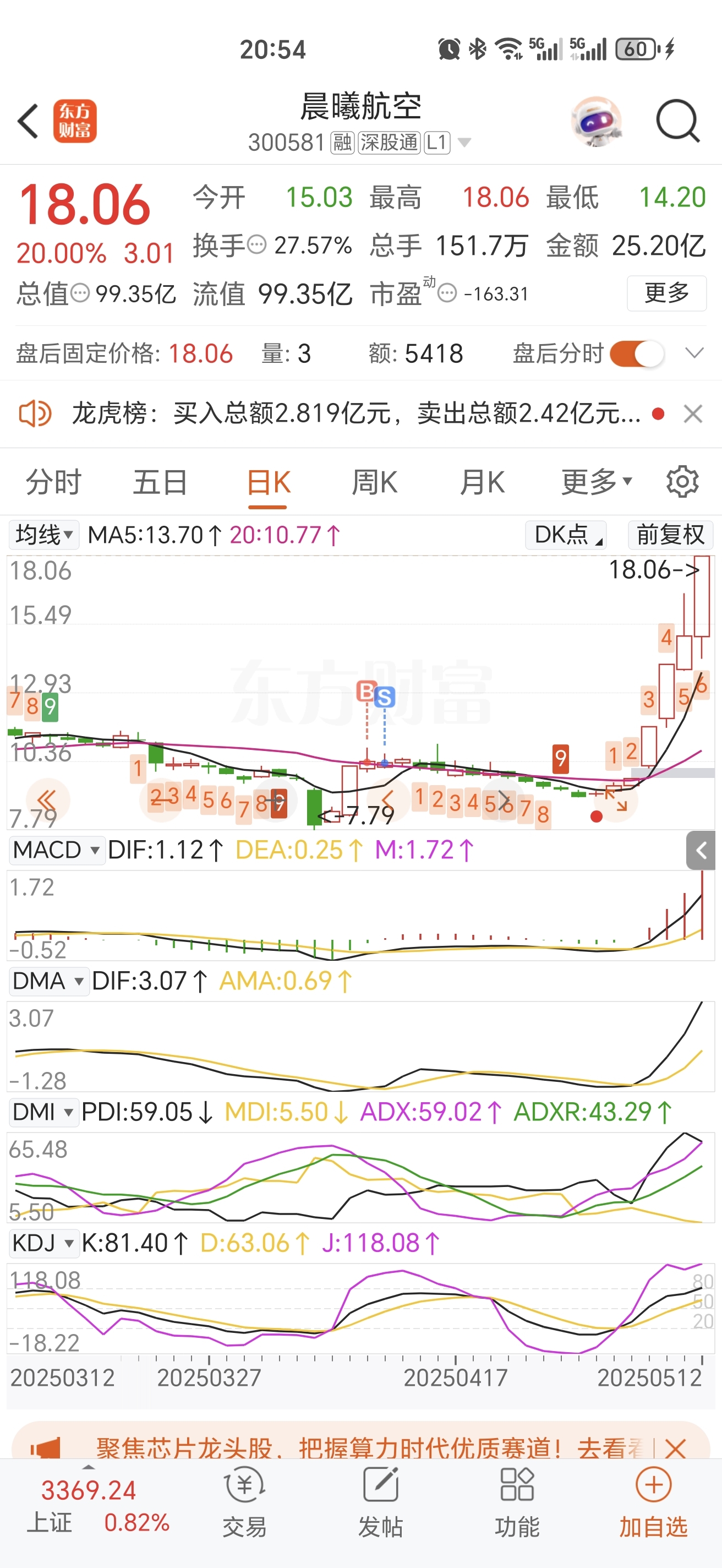Tap the DK点 selector

tap(566, 535)
